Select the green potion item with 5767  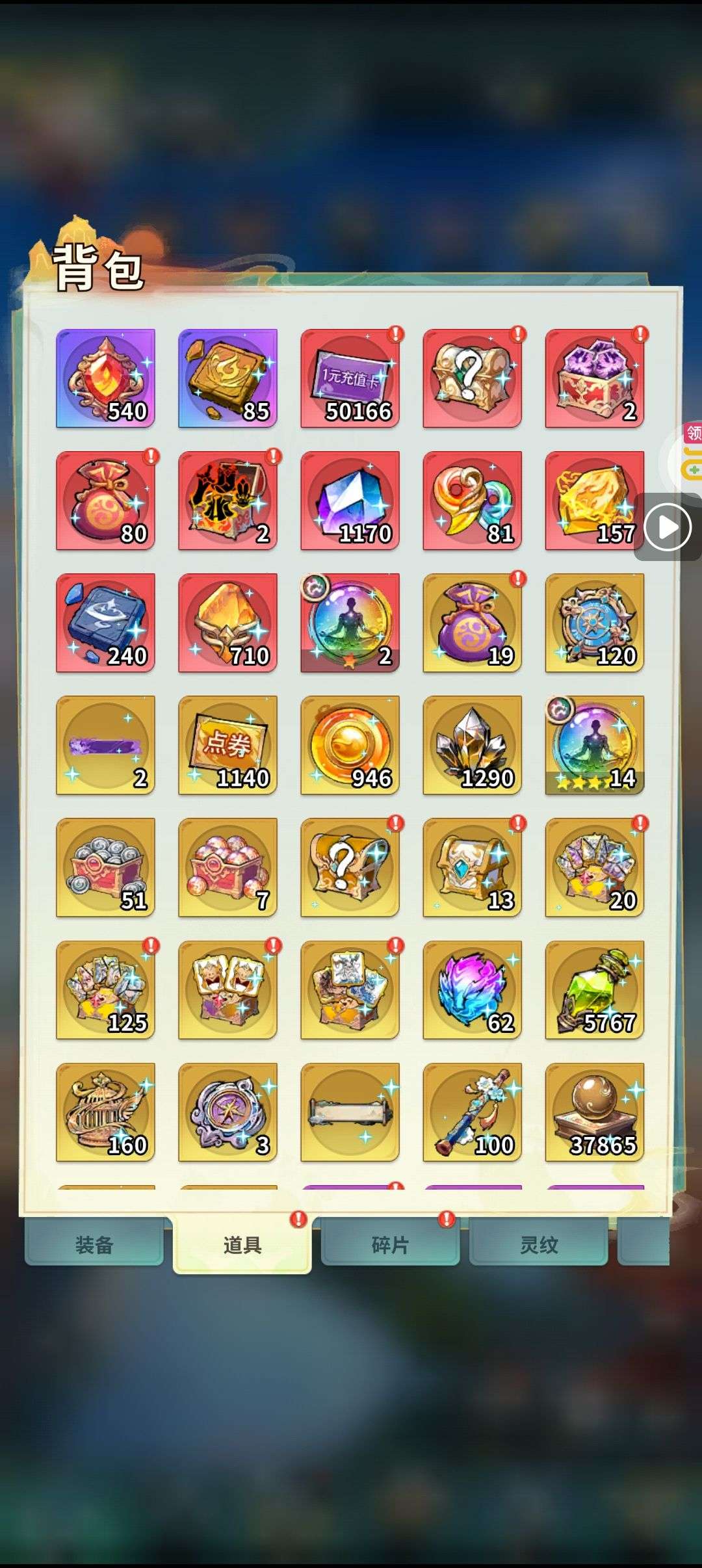(x=594, y=989)
